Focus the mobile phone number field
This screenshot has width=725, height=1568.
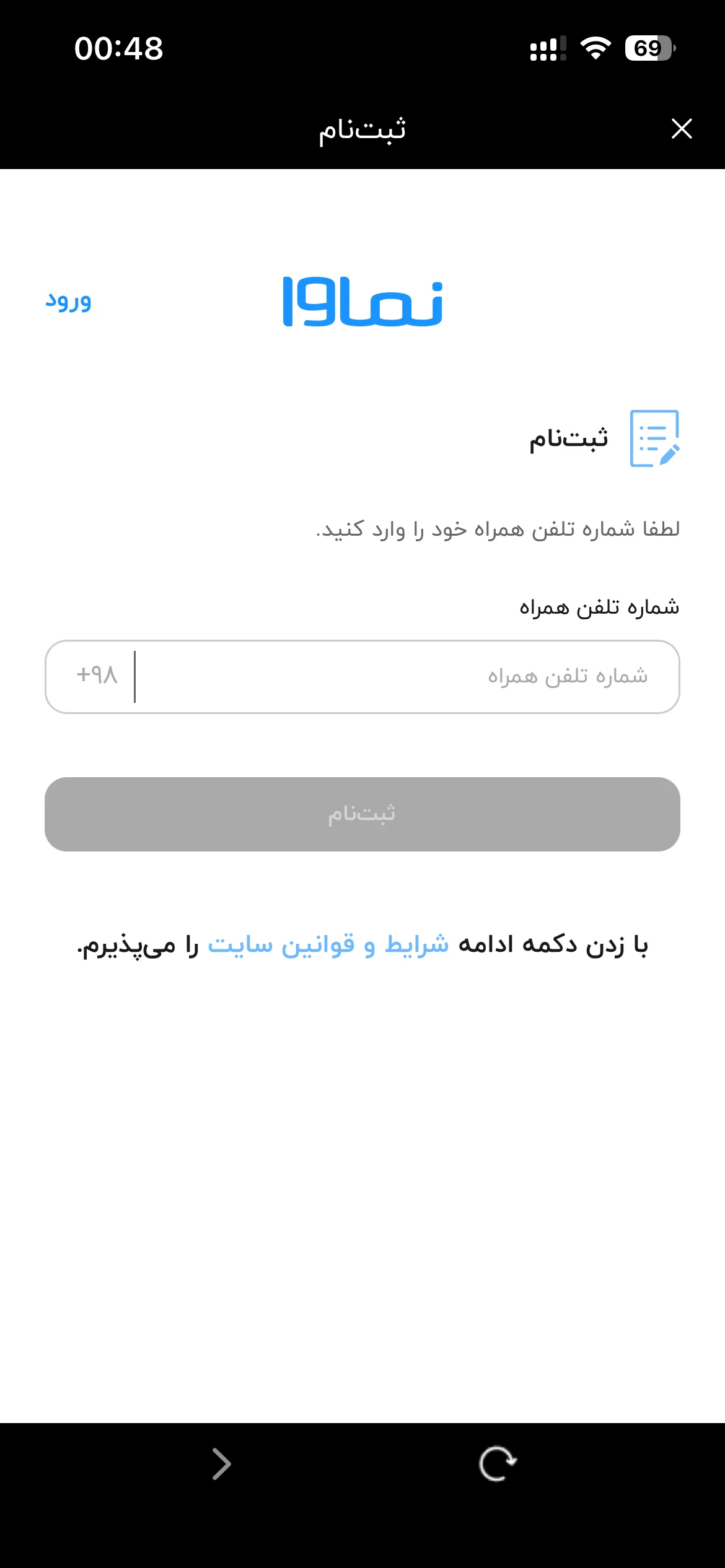click(362, 677)
